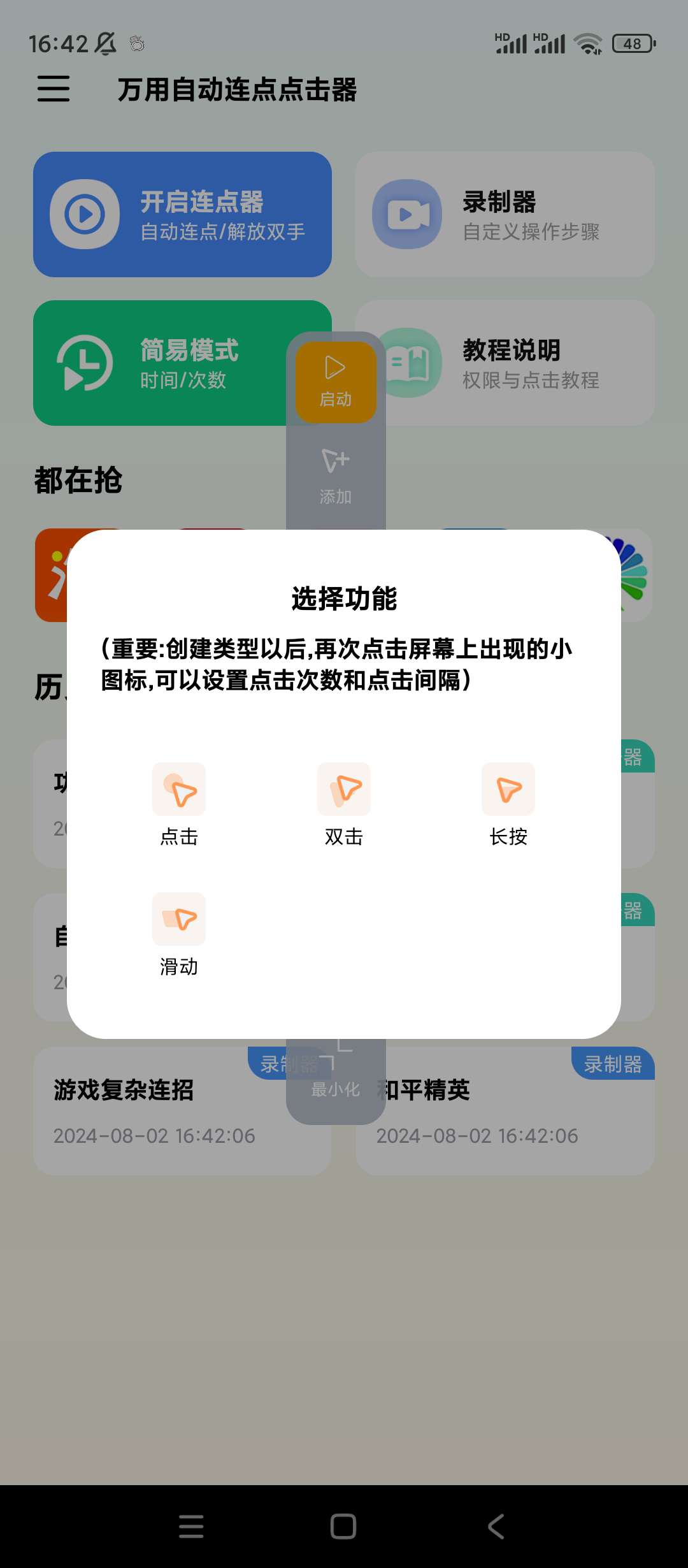The image size is (688, 1568).
Task: Select the 滑动 (swipe) function
Action: (178, 934)
